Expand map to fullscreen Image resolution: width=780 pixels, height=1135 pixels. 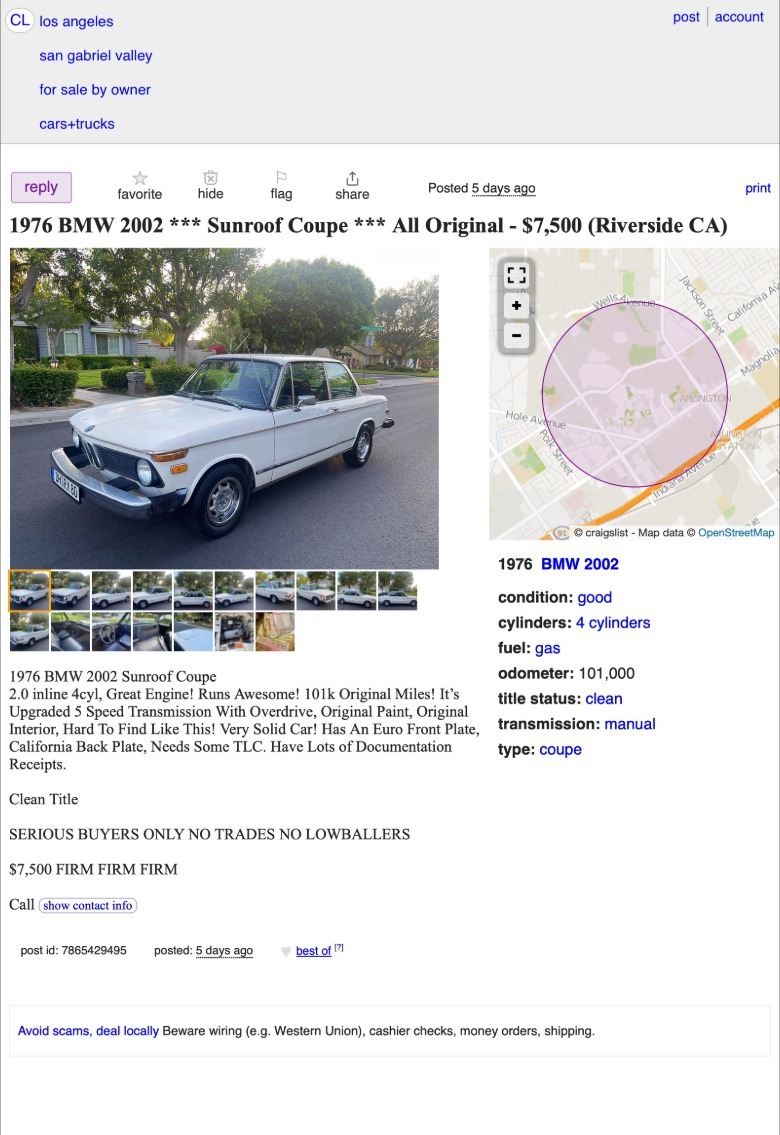pyautogui.click(x=516, y=275)
